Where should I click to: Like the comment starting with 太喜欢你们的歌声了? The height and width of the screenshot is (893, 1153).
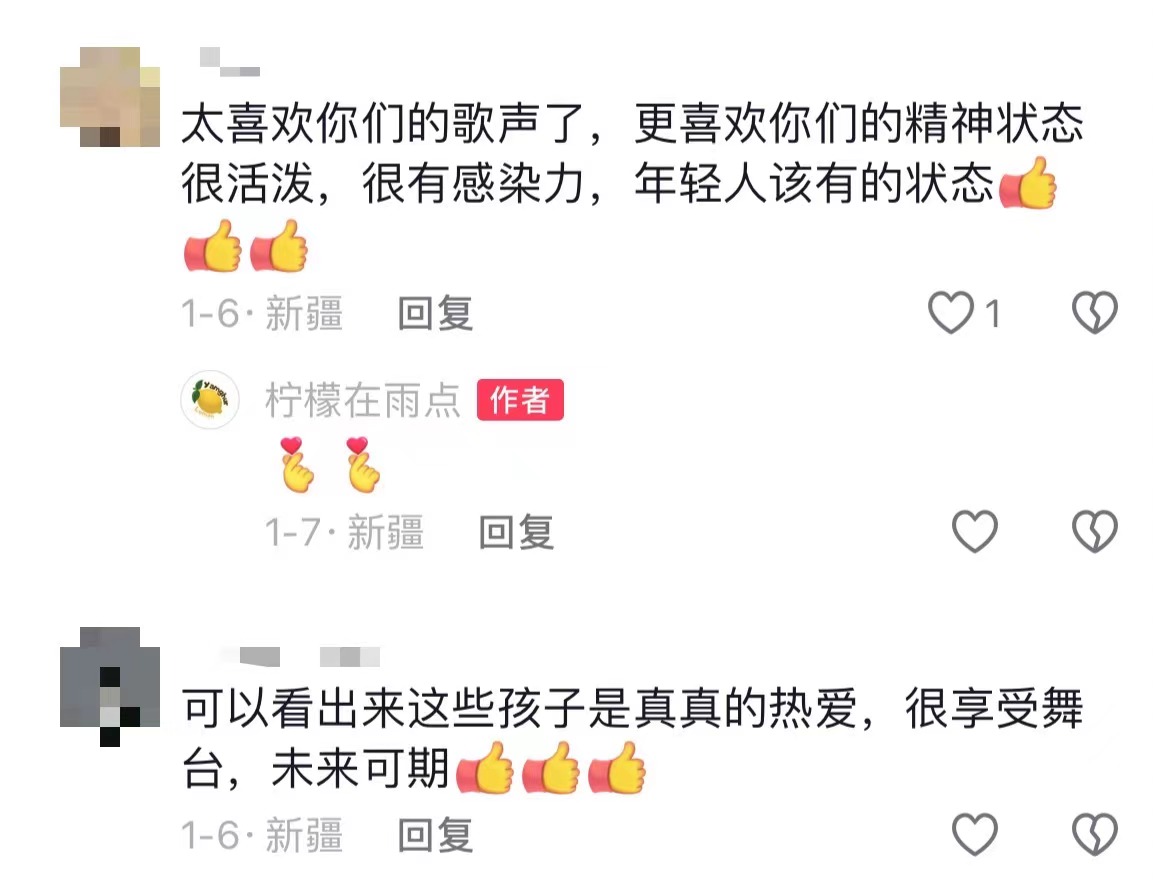(951, 314)
